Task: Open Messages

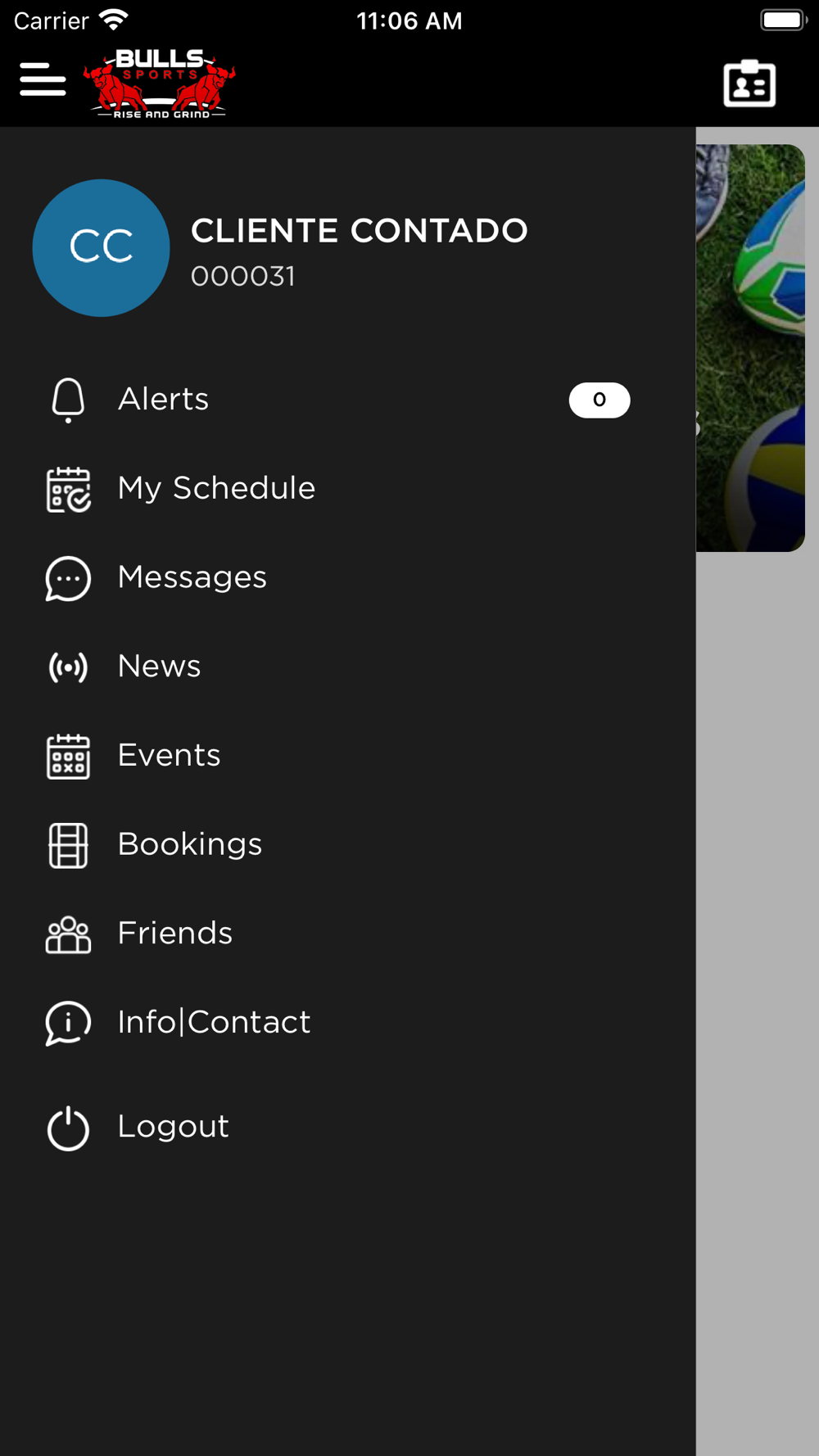Action: pyautogui.click(x=337, y=578)
